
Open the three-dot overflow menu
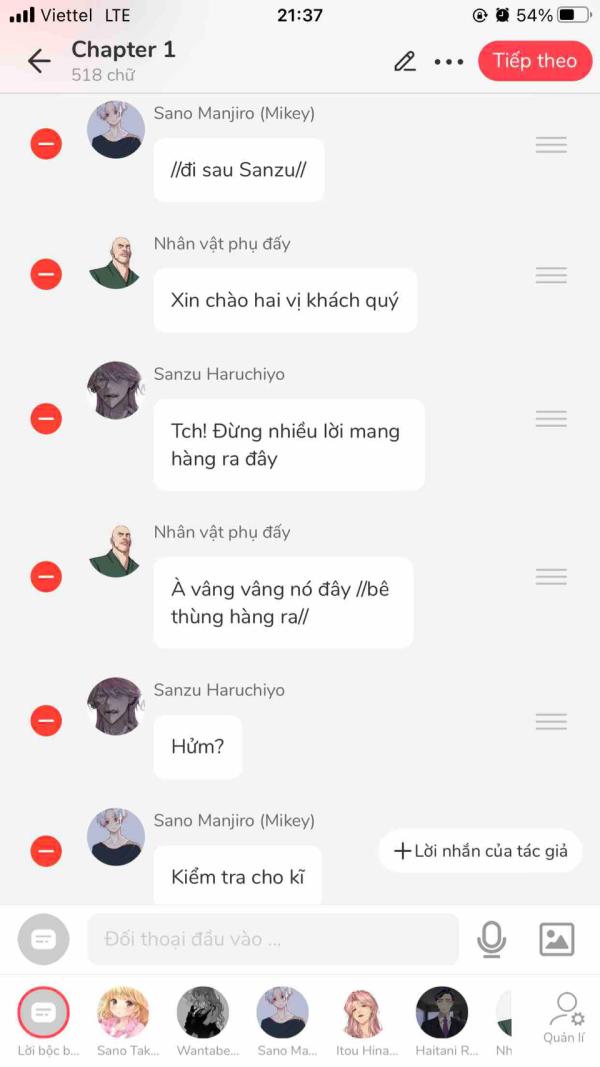click(x=449, y=61)
